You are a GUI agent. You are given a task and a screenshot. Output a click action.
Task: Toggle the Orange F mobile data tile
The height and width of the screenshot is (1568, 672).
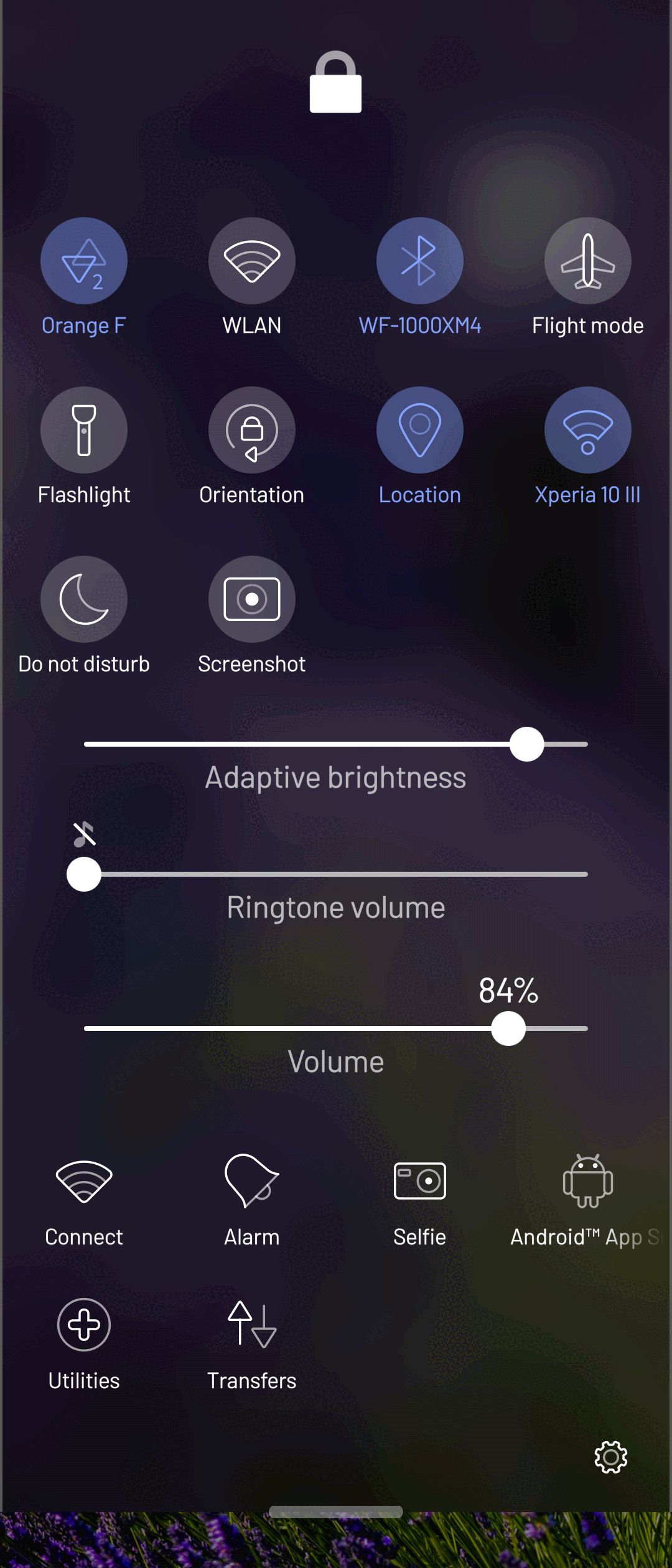(84, 261)
